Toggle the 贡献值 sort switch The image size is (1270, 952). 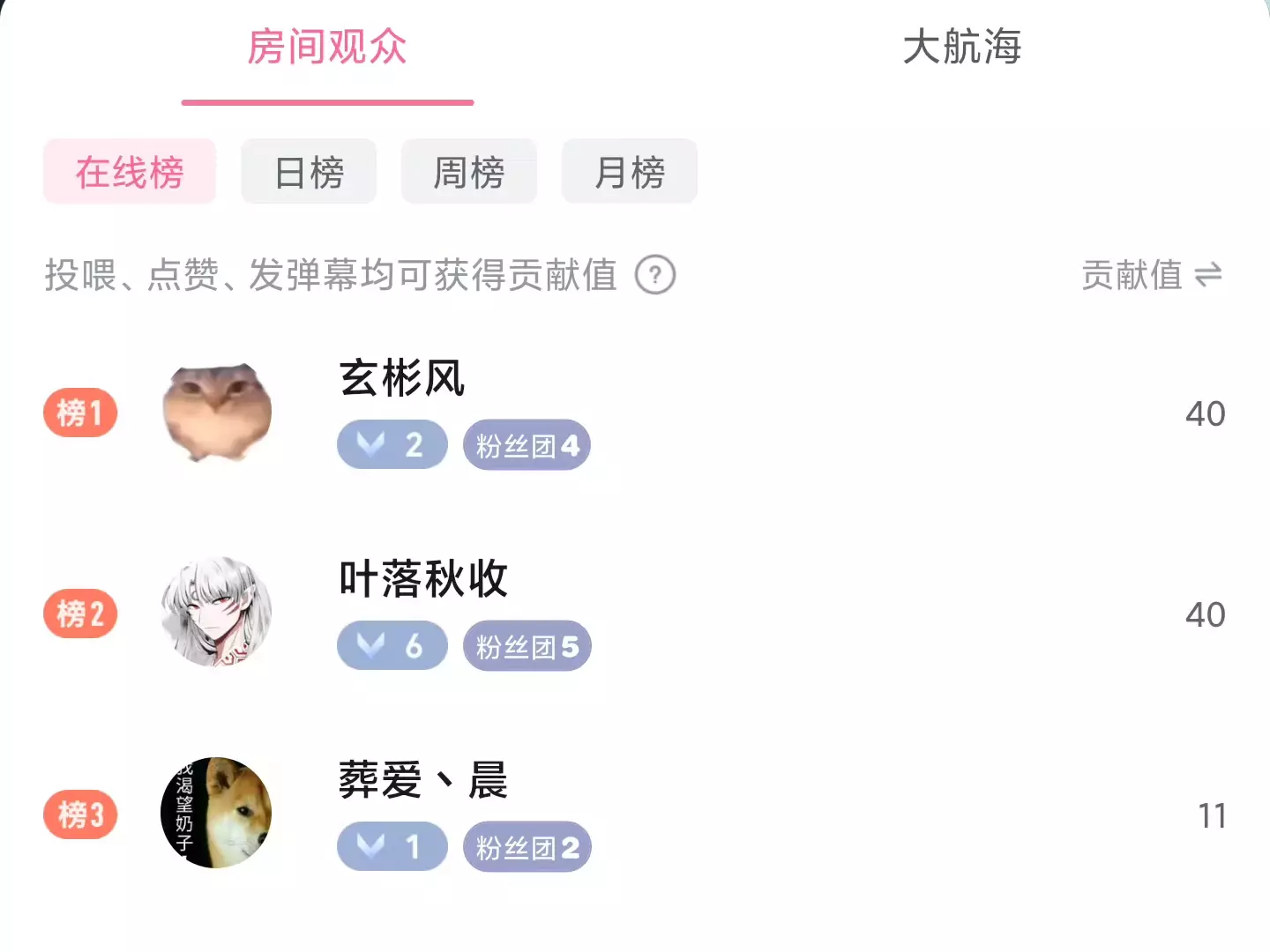pos(1152,275)
